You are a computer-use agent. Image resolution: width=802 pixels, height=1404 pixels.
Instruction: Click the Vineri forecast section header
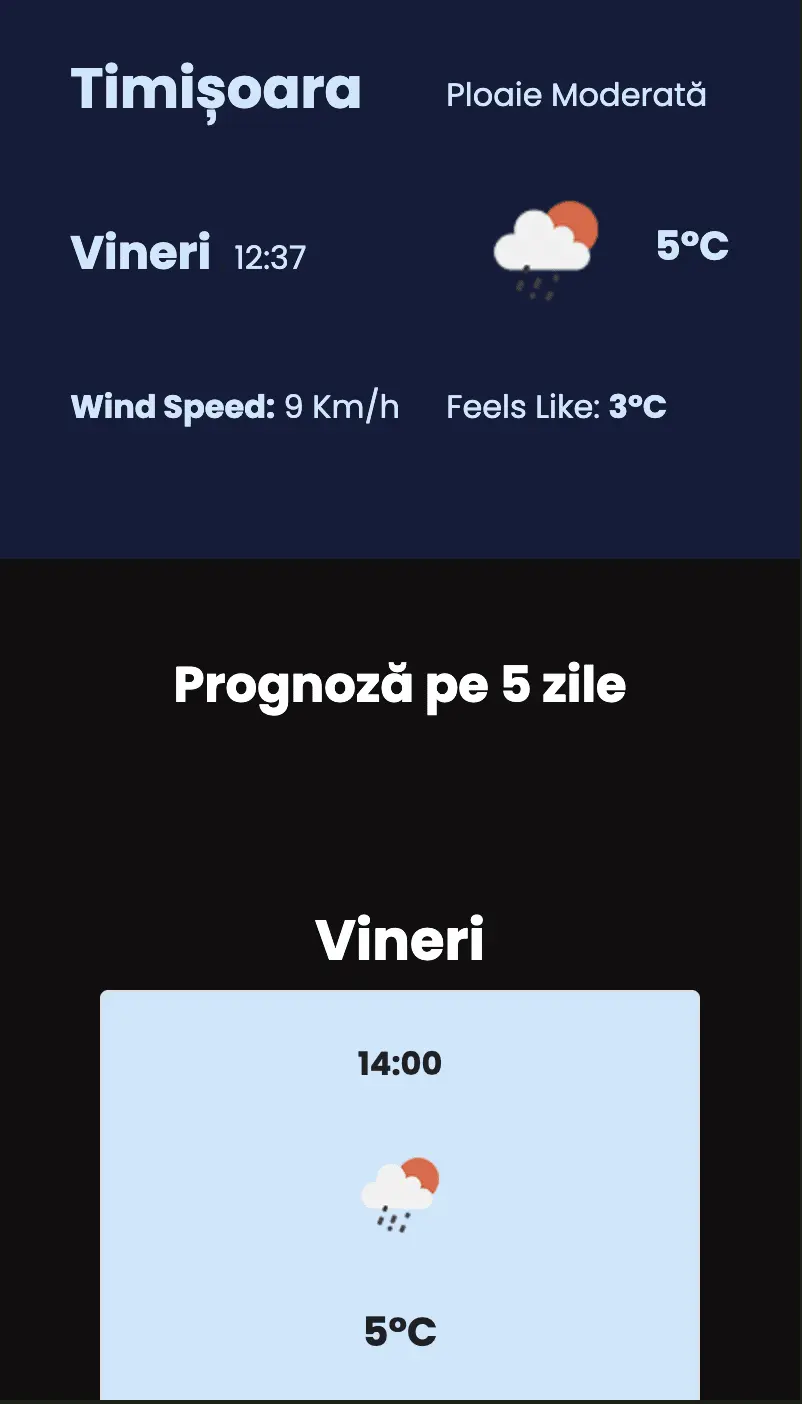point(400,939)
